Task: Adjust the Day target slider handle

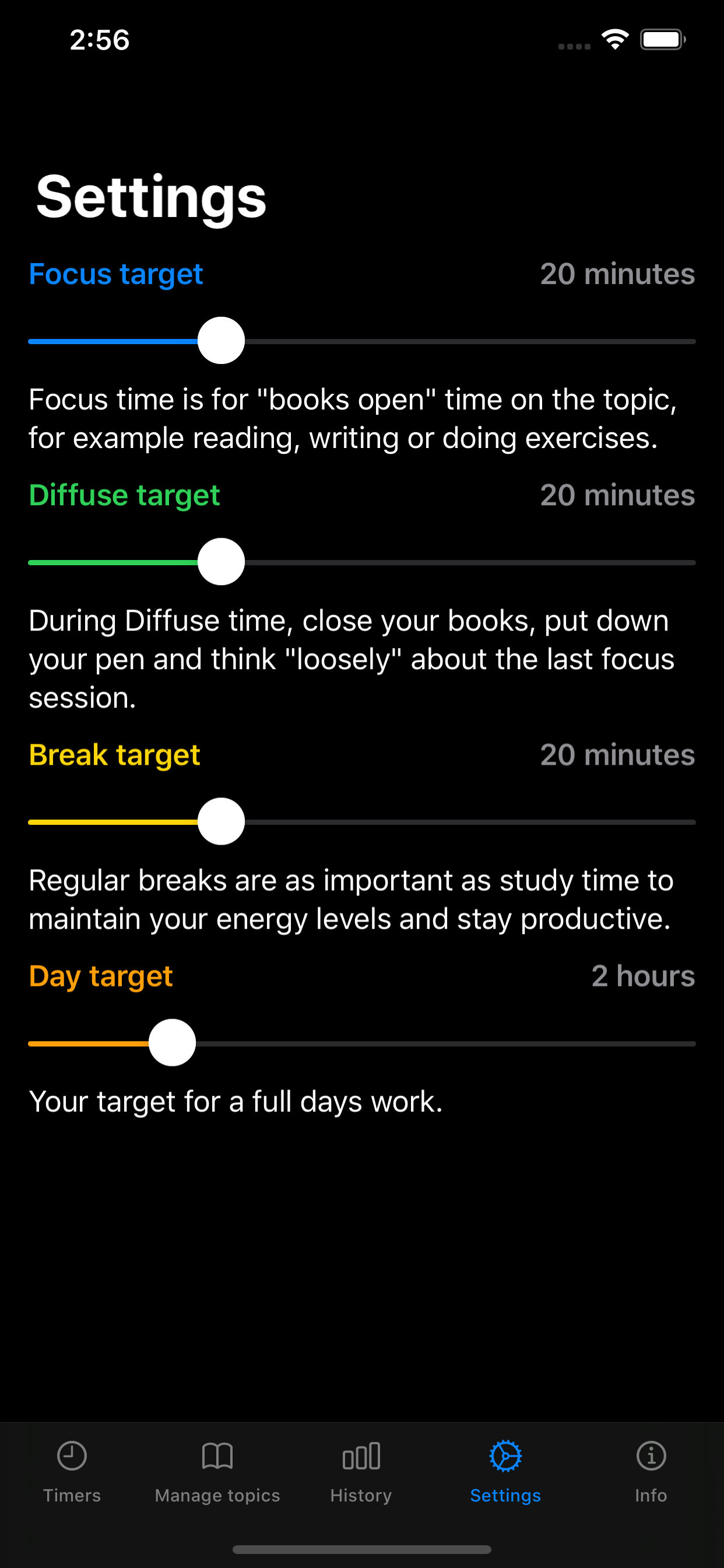Action: coord(172,1042)
